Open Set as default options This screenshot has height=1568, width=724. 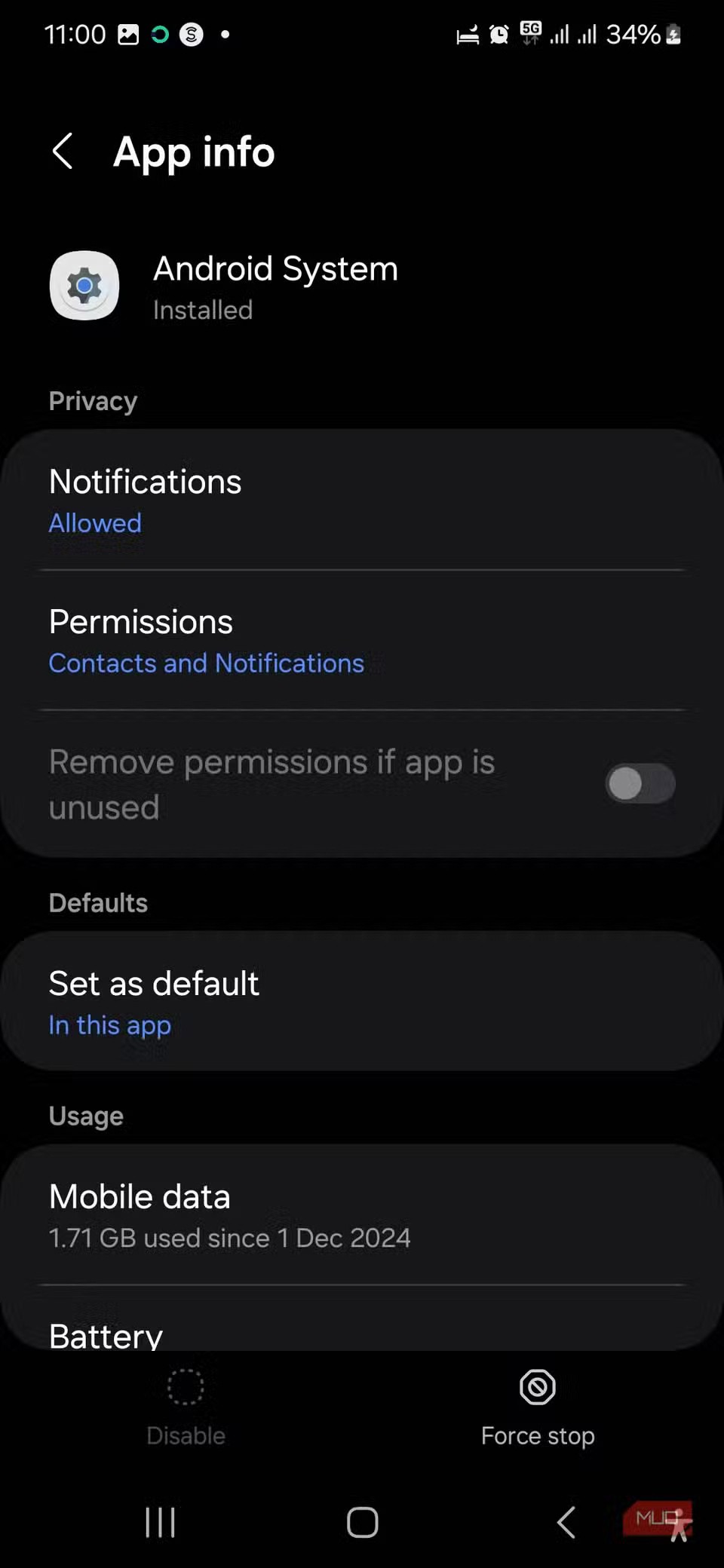pos(362,1002)
